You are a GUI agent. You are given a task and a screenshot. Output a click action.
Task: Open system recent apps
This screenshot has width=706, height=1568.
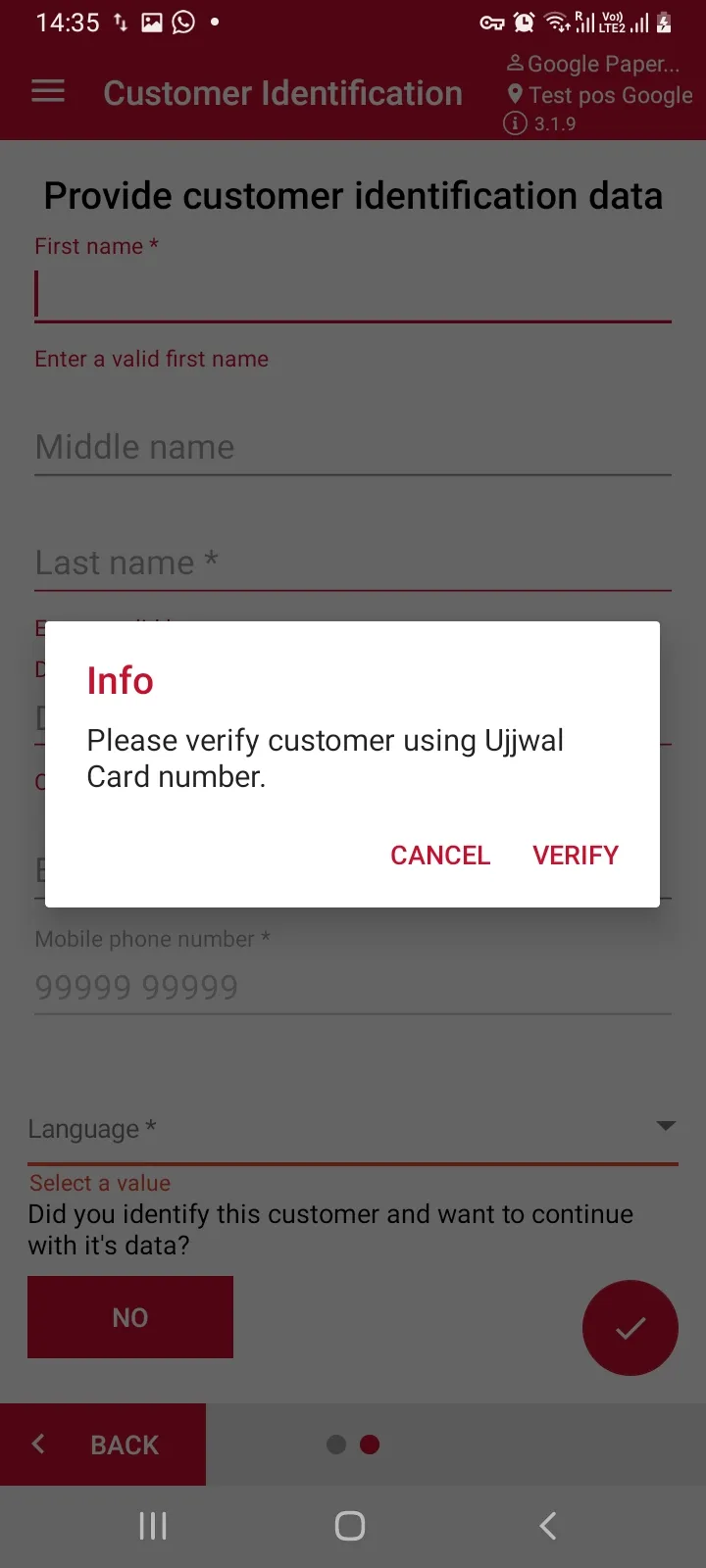point(153,1526)
